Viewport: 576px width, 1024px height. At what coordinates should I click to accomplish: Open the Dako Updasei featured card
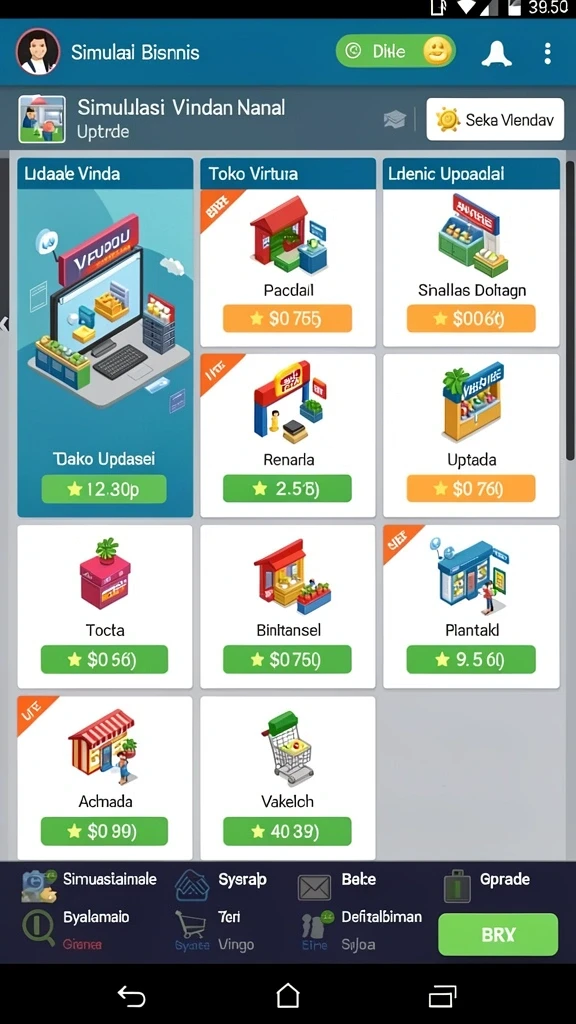(x=105, y=337)
